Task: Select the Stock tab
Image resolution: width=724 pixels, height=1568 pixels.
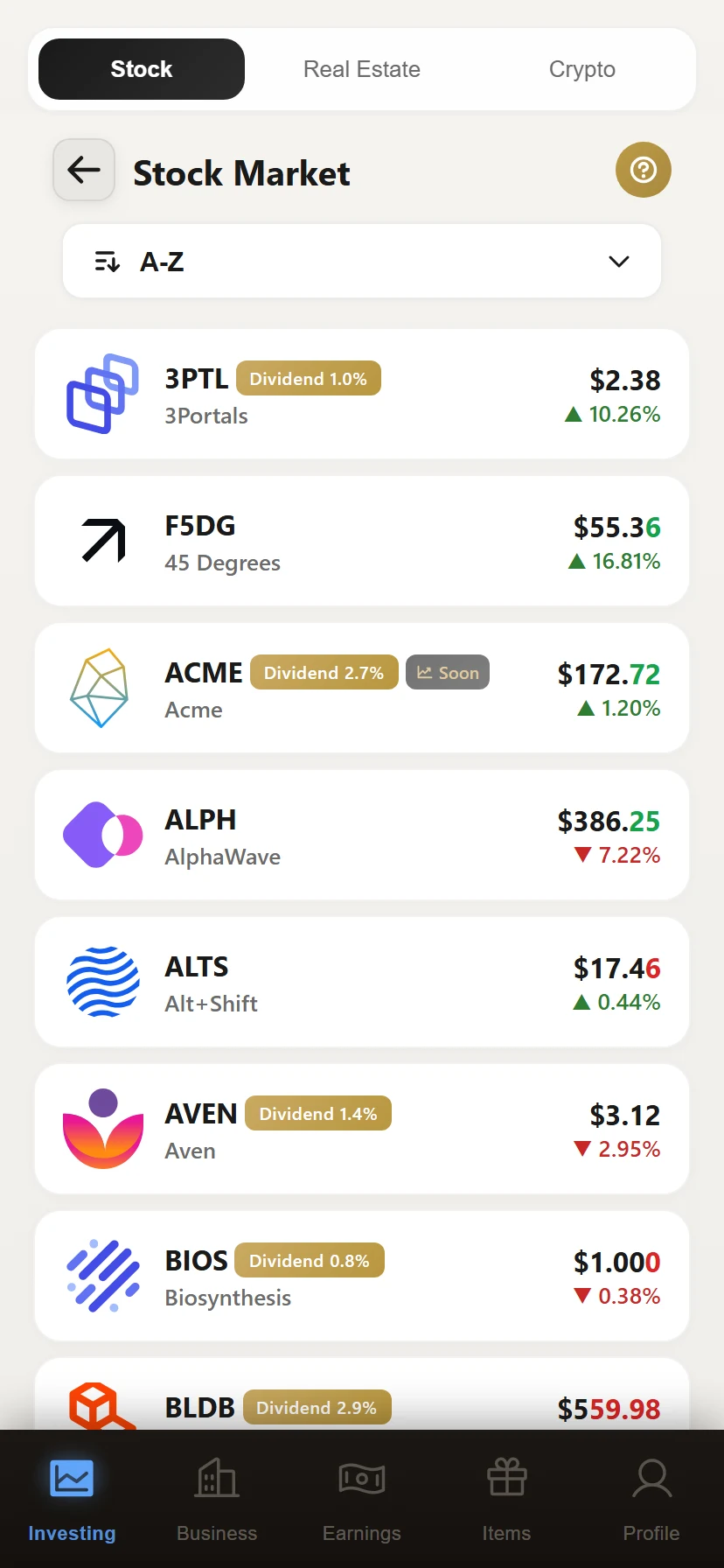Action: (142, 69)
